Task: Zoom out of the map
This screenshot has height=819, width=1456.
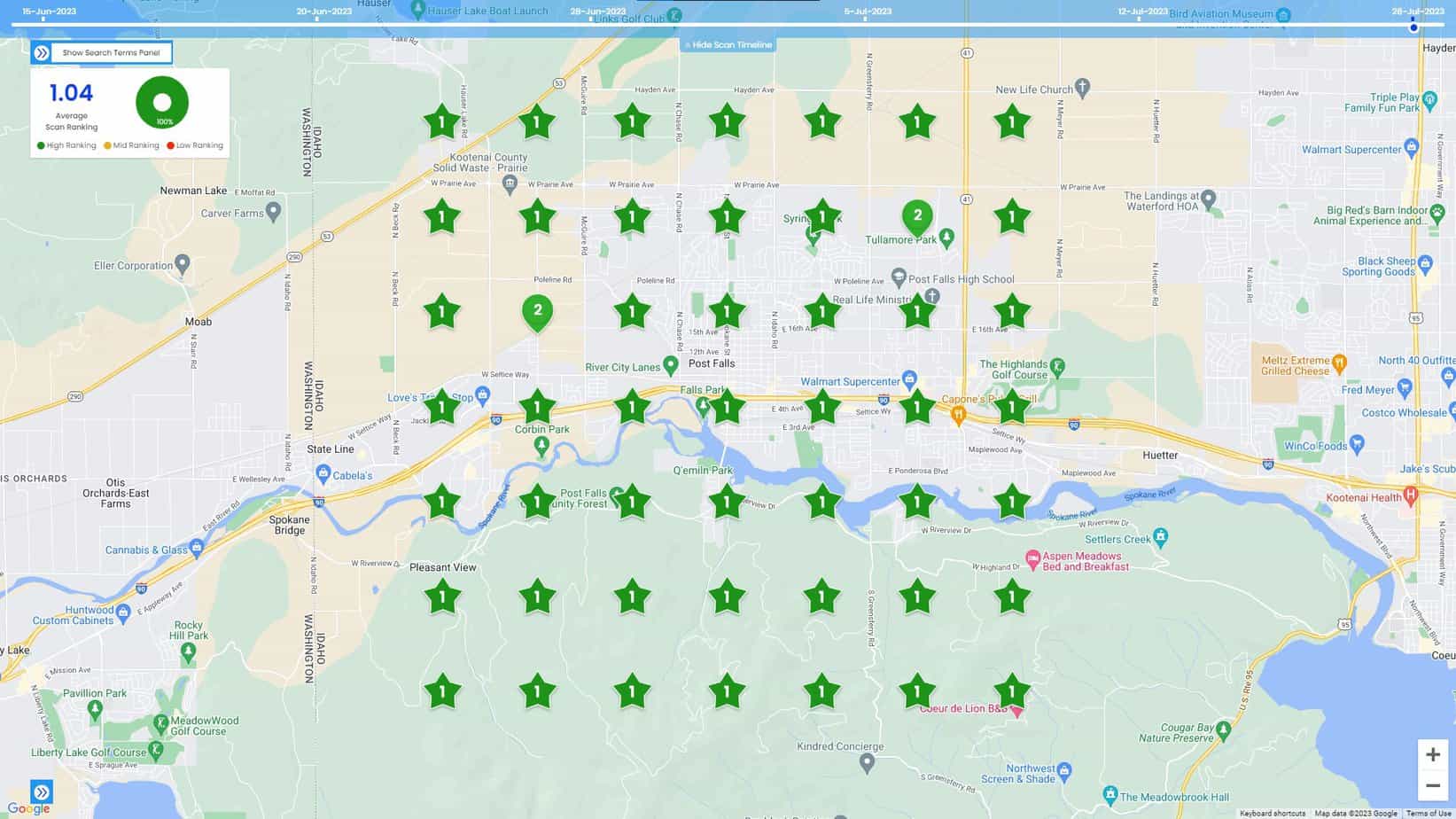Action: 1432,785
